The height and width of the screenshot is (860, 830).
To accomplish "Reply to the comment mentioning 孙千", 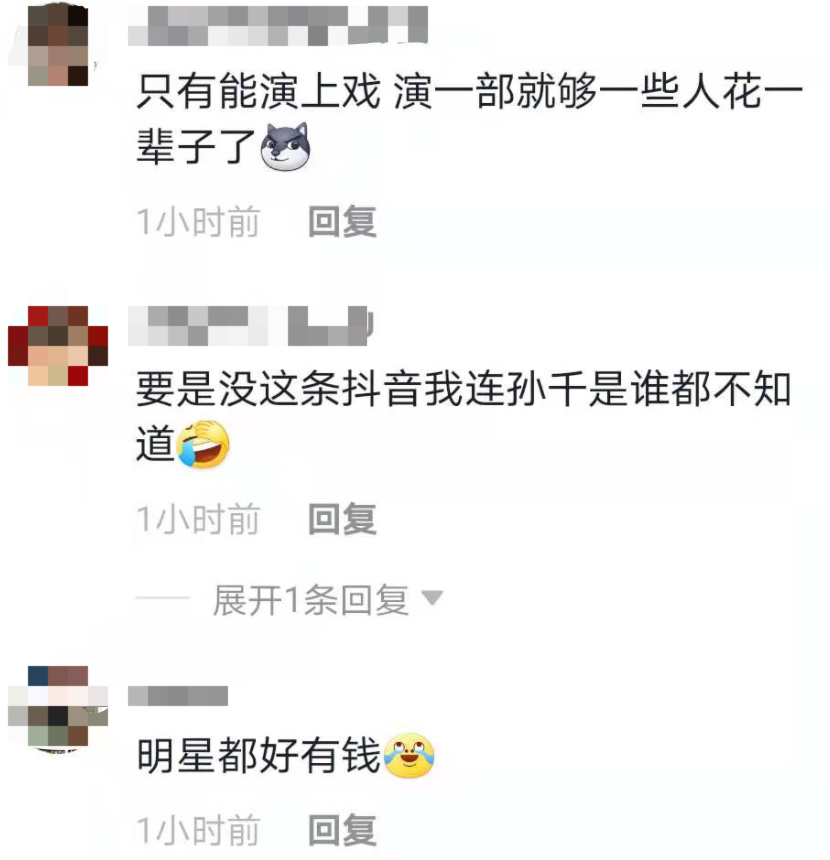I will click(342, 519).
